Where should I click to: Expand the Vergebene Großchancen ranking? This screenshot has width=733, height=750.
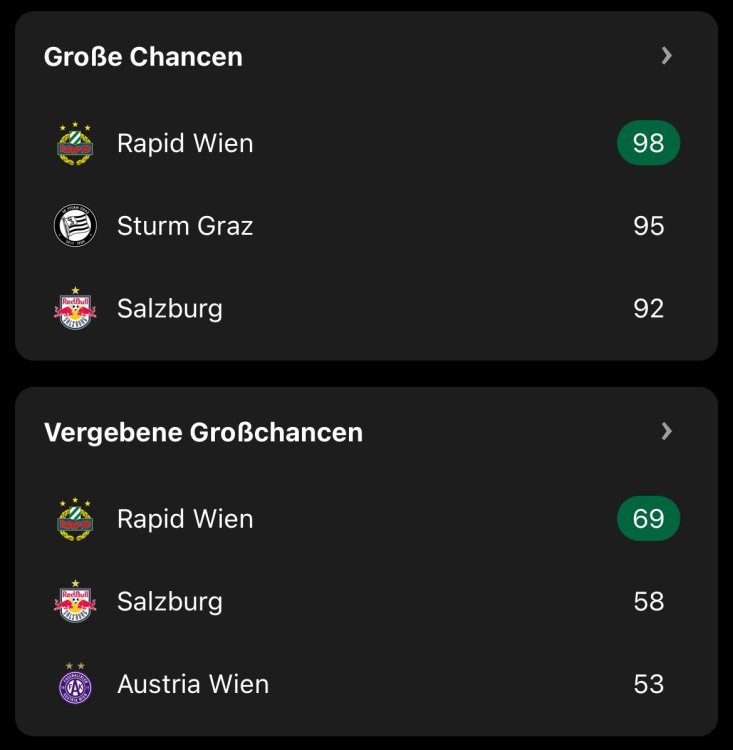(667, 432)
